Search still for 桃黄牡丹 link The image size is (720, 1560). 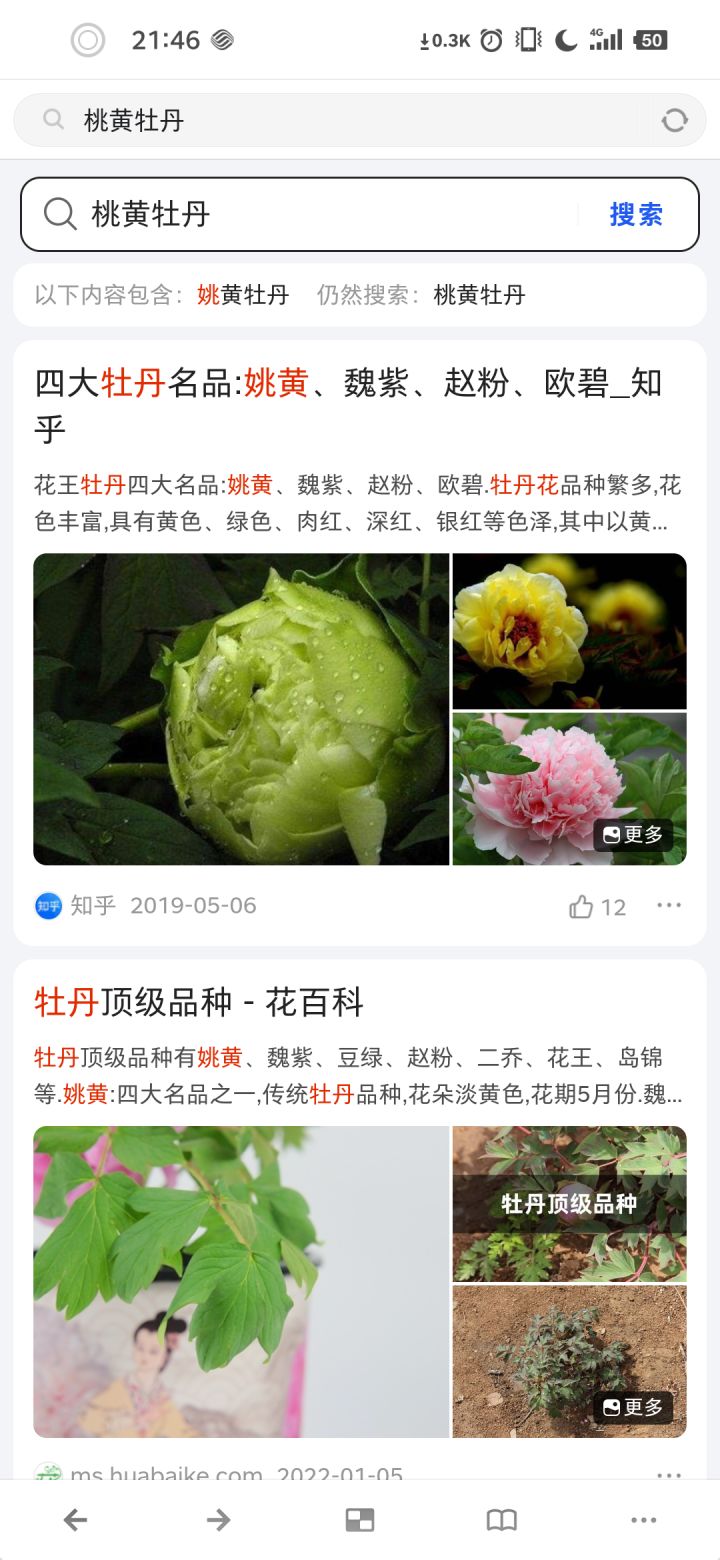click(479, 295)
